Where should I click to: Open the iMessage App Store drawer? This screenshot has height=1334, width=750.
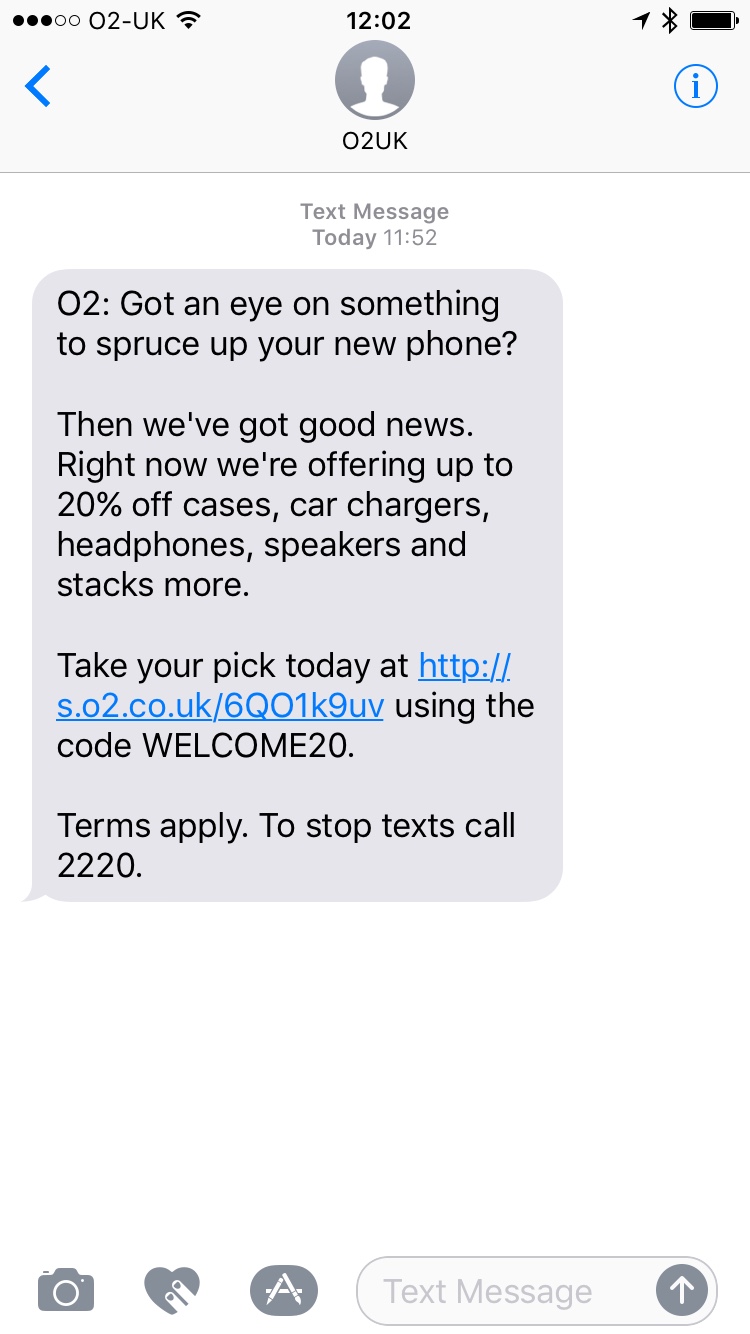pos(284,1290)
